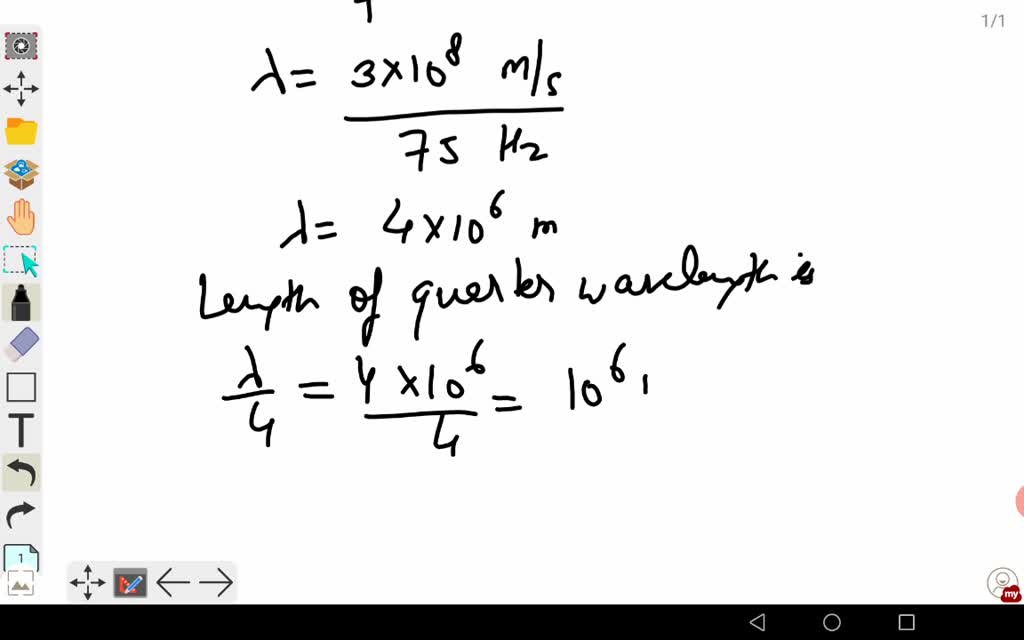This screenshot has width=1024, height=640.
Task: Select the text T tool
Action: 21,430
